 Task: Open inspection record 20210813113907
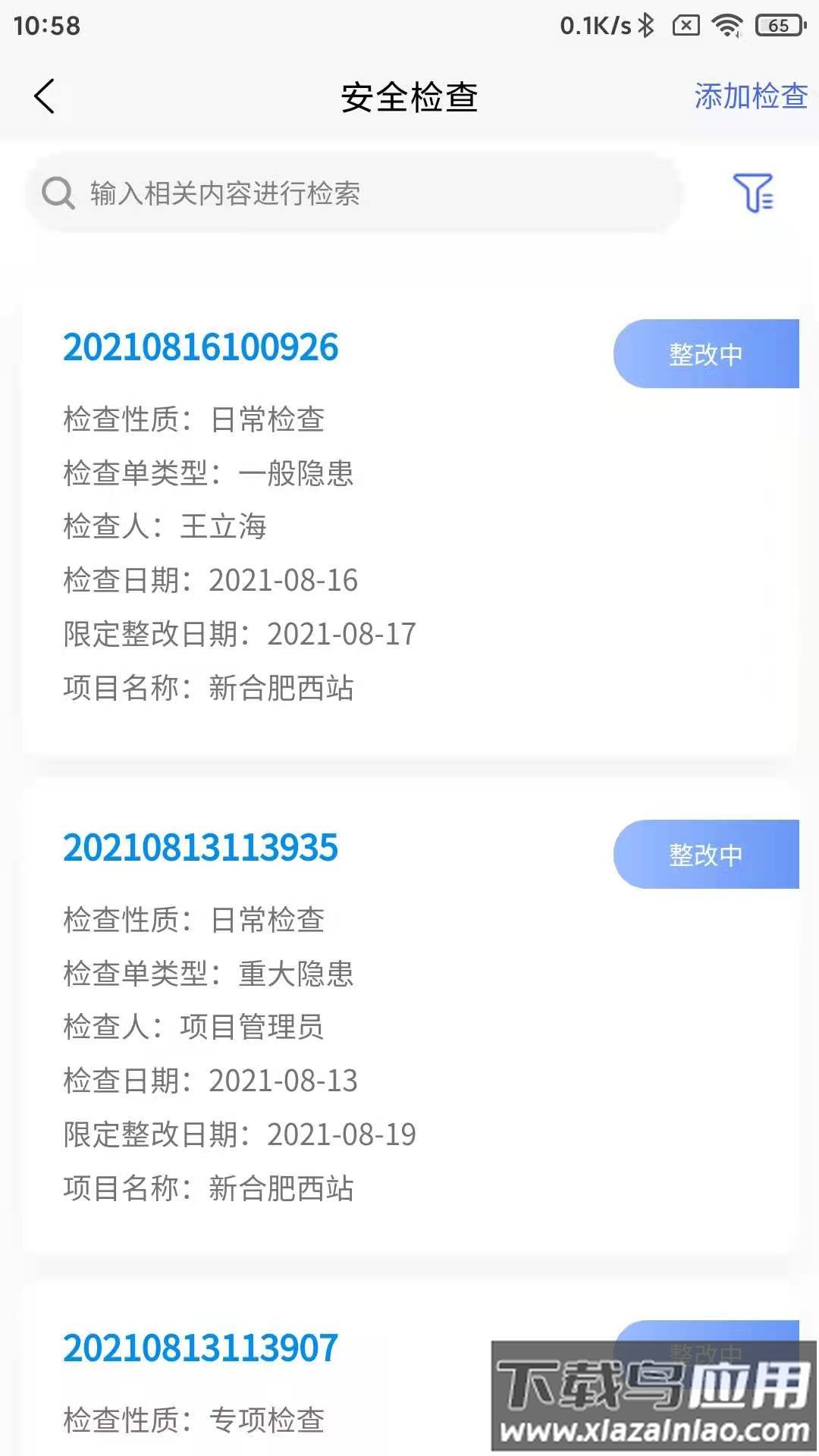click(x=201, y=1348)
